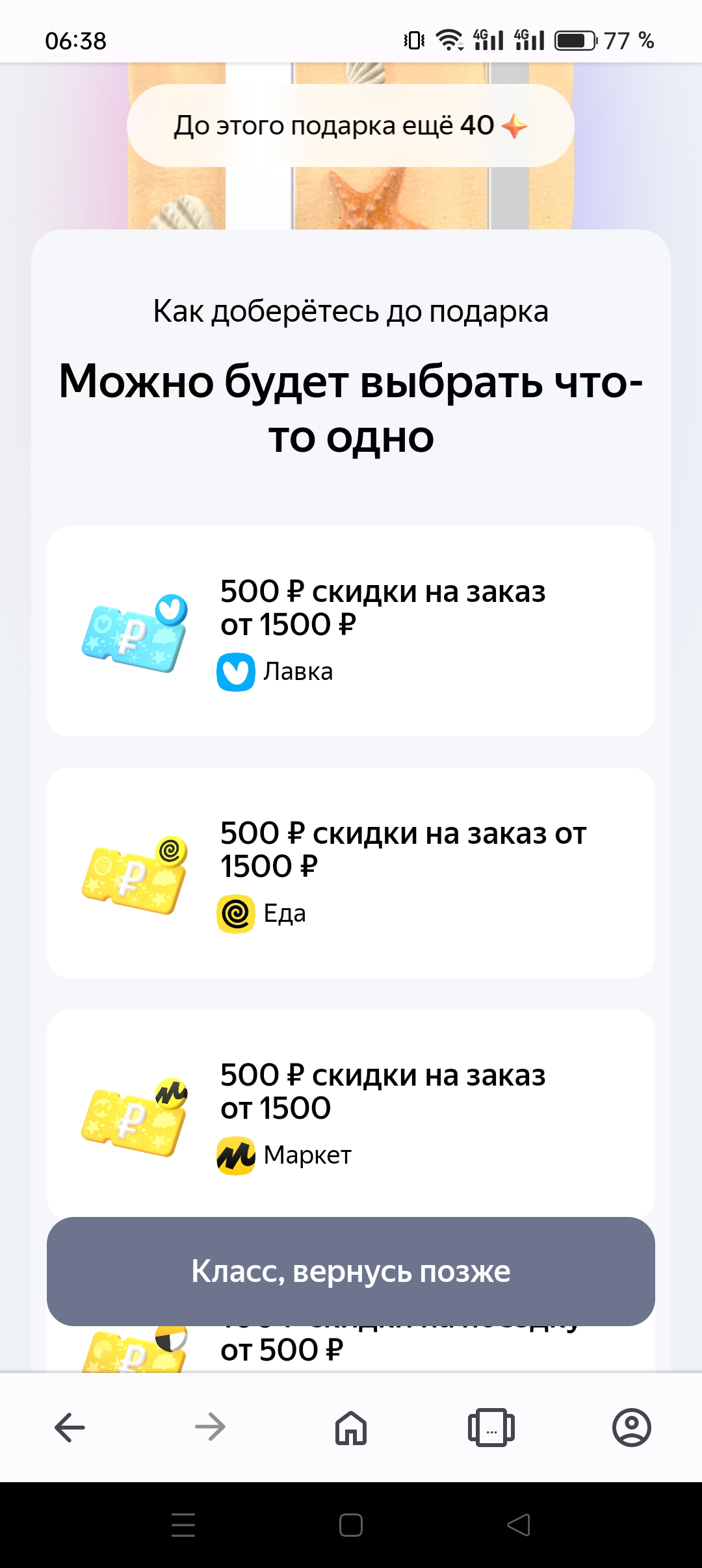Open the profile account icon
702x1568 pixels.
[632, 1428]
